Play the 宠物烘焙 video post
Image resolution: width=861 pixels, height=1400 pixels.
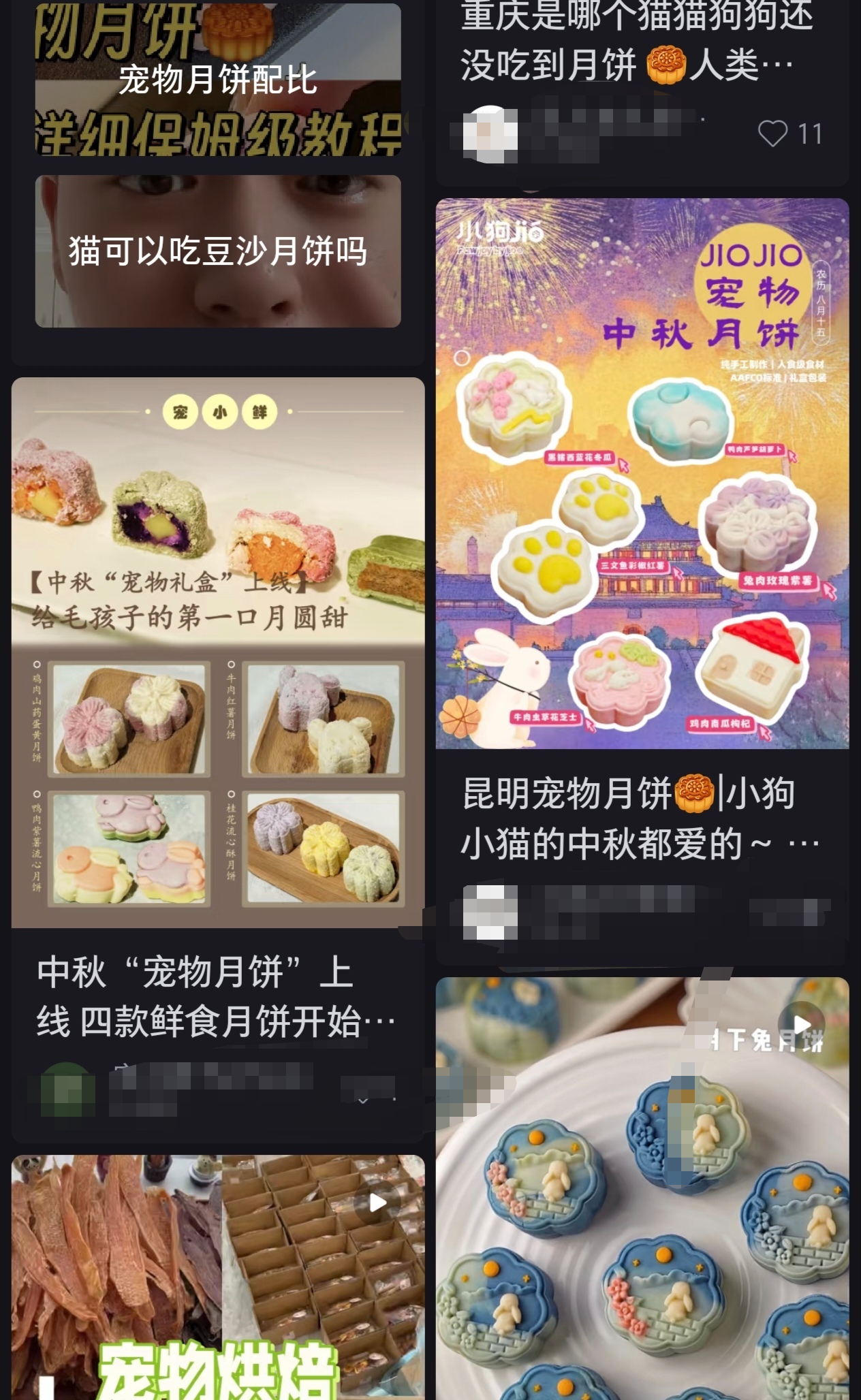coord(377,1202)
